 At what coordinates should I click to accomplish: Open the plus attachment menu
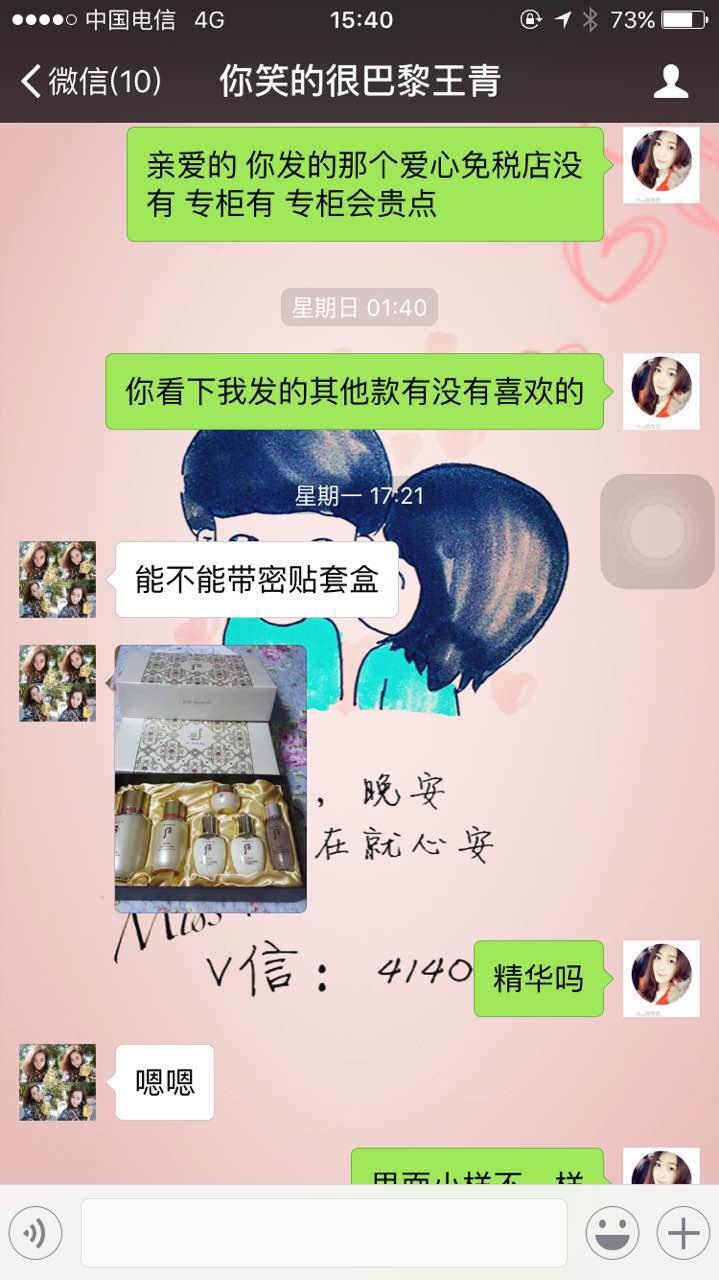click(683, 1233)
